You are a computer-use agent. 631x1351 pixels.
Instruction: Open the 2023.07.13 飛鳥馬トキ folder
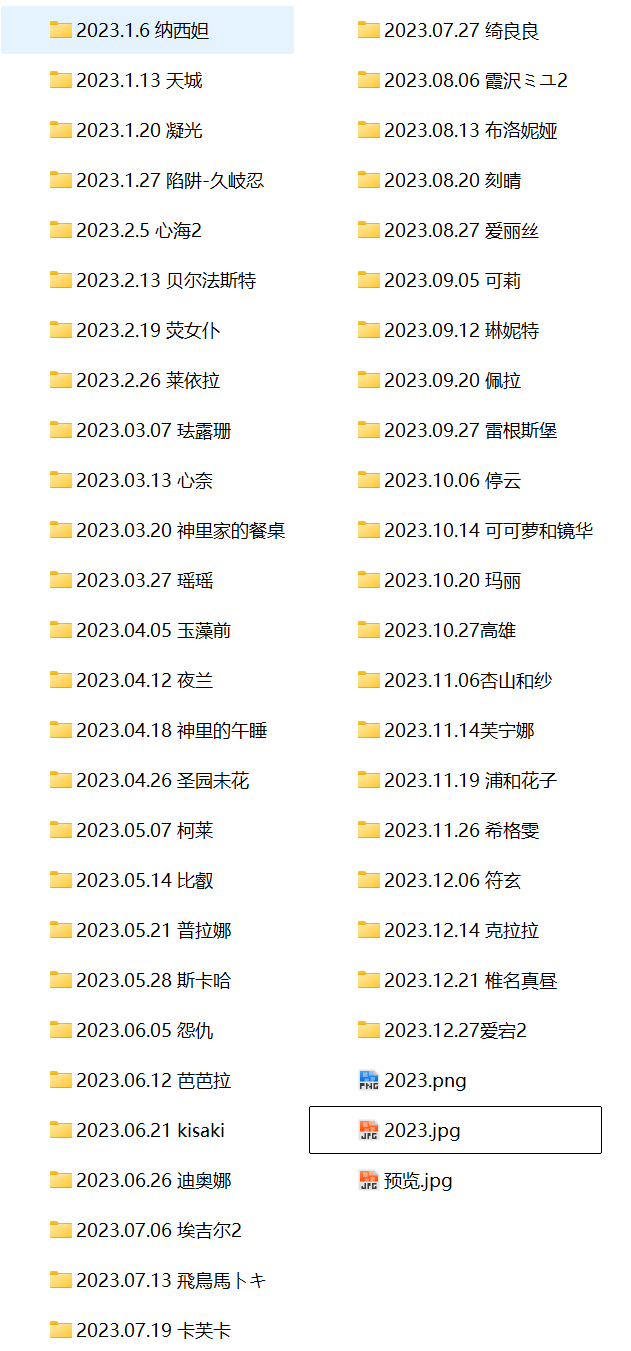[170, 1281]
